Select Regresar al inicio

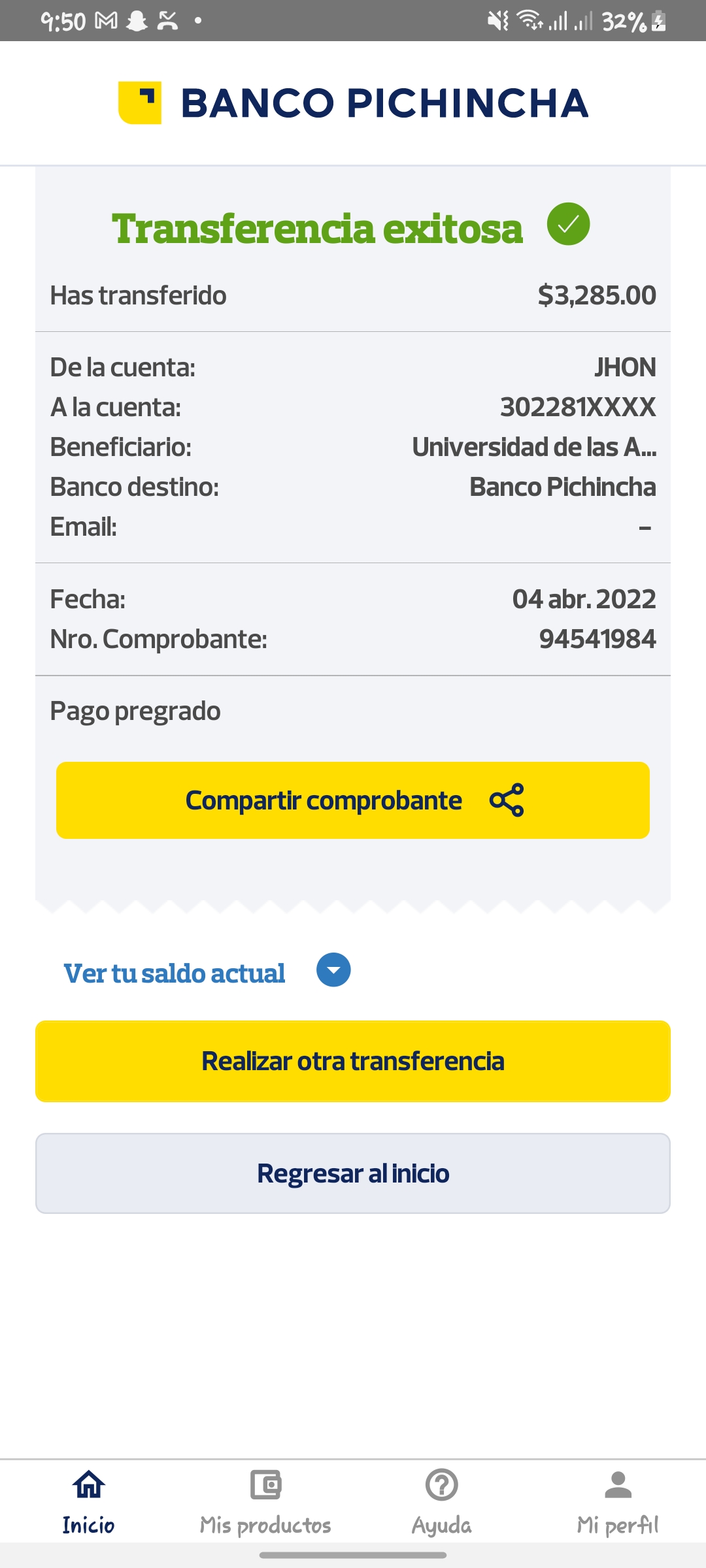(x=353, y=1173)
